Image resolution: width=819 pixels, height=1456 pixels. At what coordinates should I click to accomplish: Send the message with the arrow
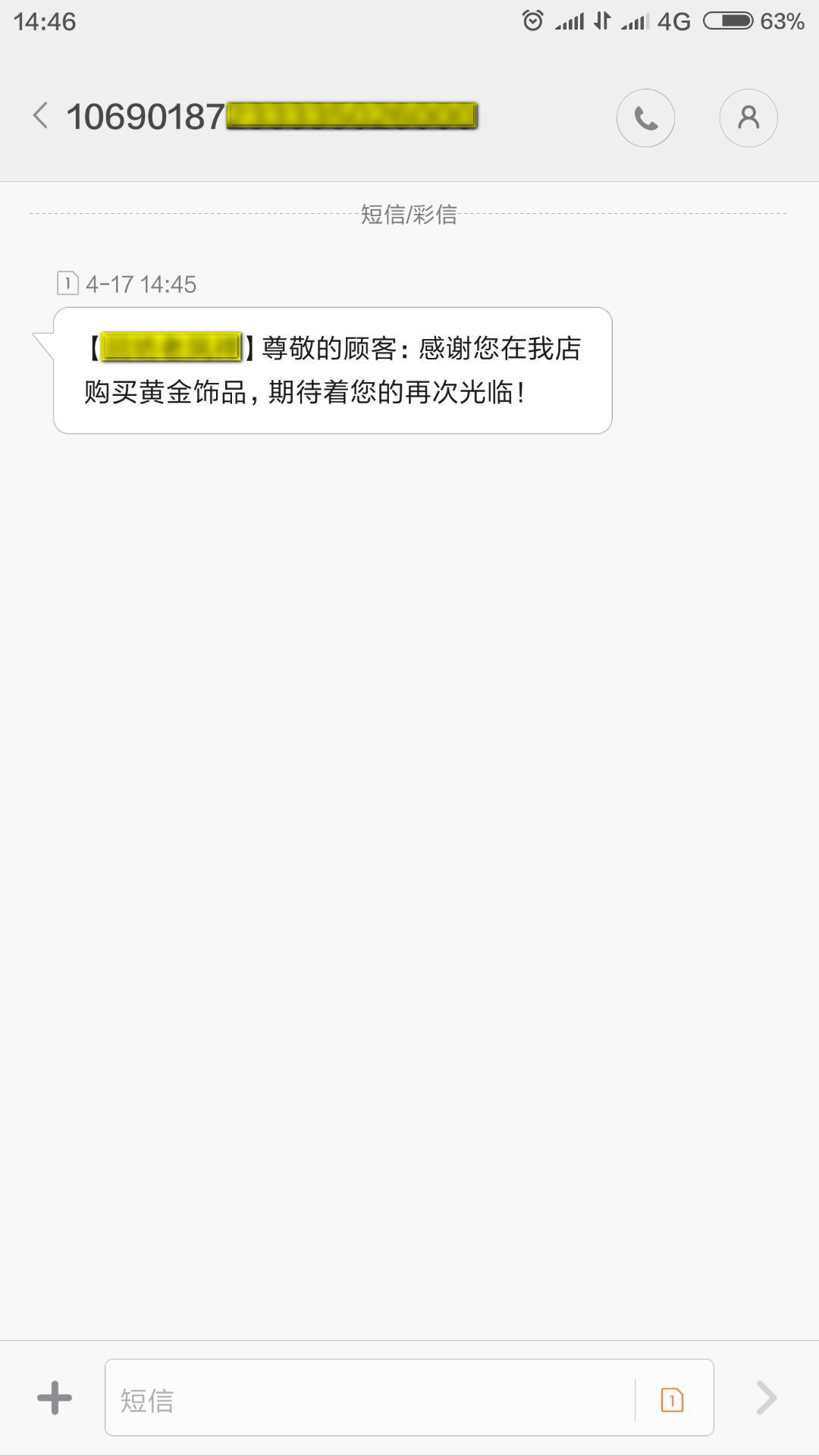pos(767,1398)
